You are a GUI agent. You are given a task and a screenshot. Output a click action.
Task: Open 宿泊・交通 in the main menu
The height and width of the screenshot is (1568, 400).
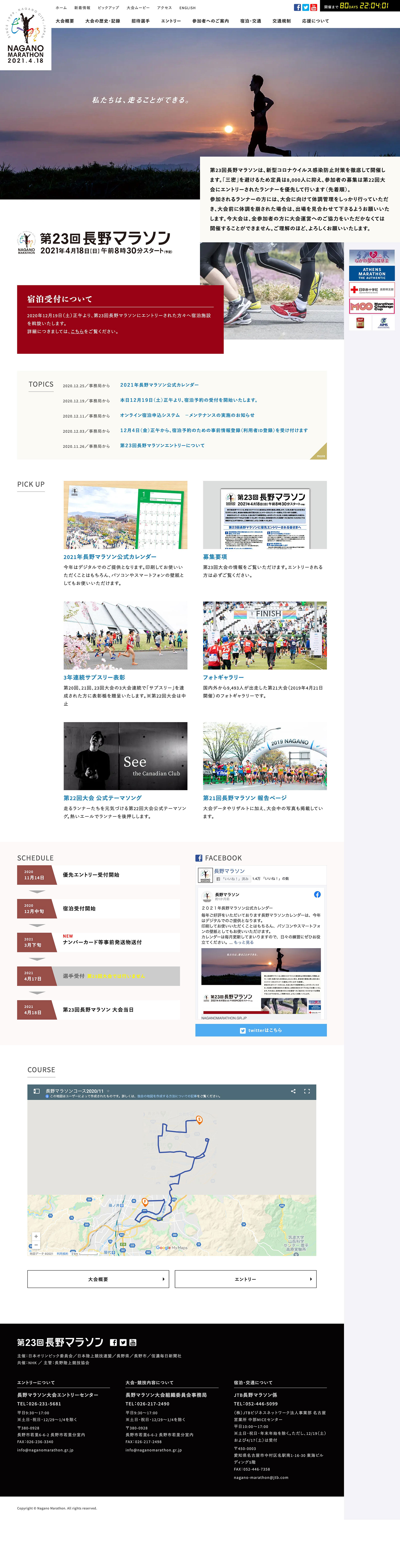coord(250,21)
